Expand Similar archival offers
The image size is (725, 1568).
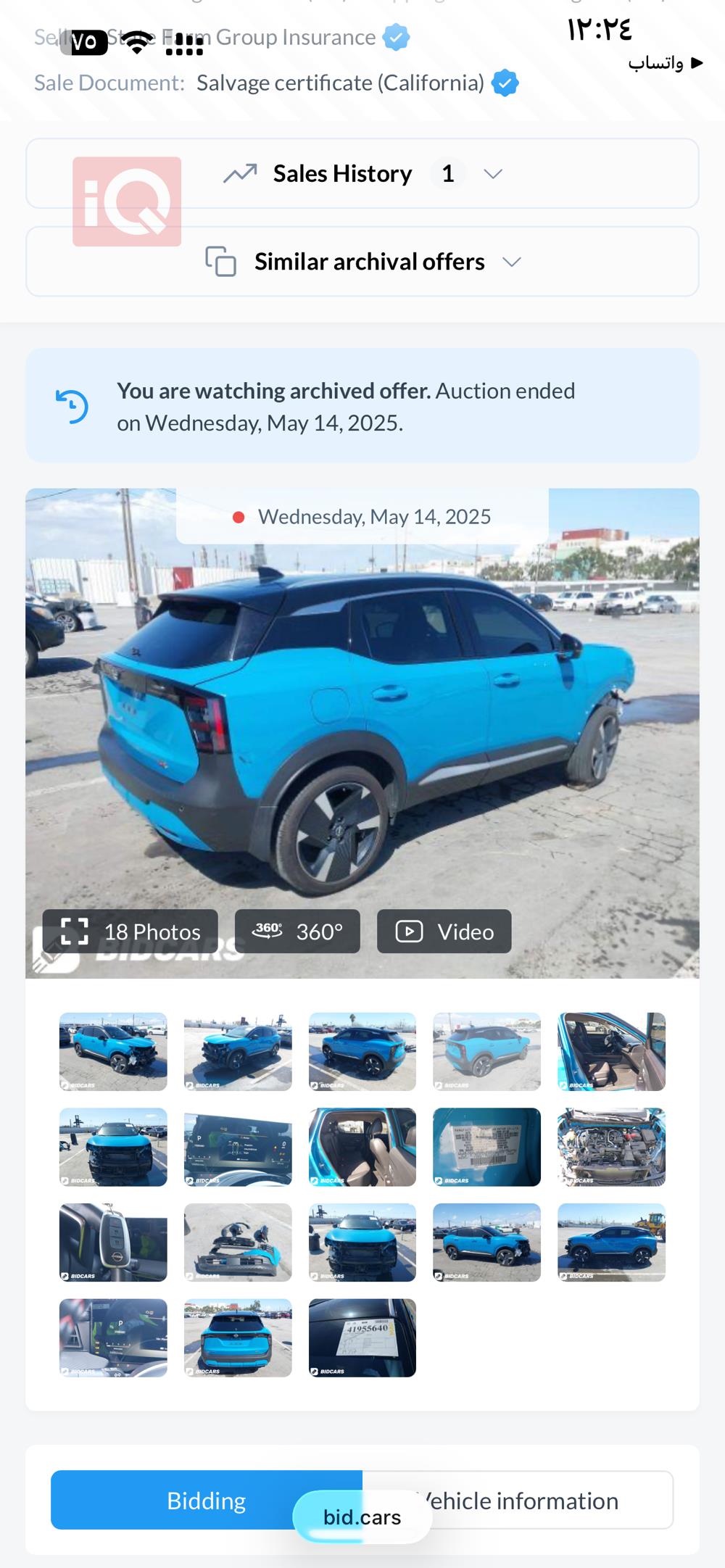362,262
